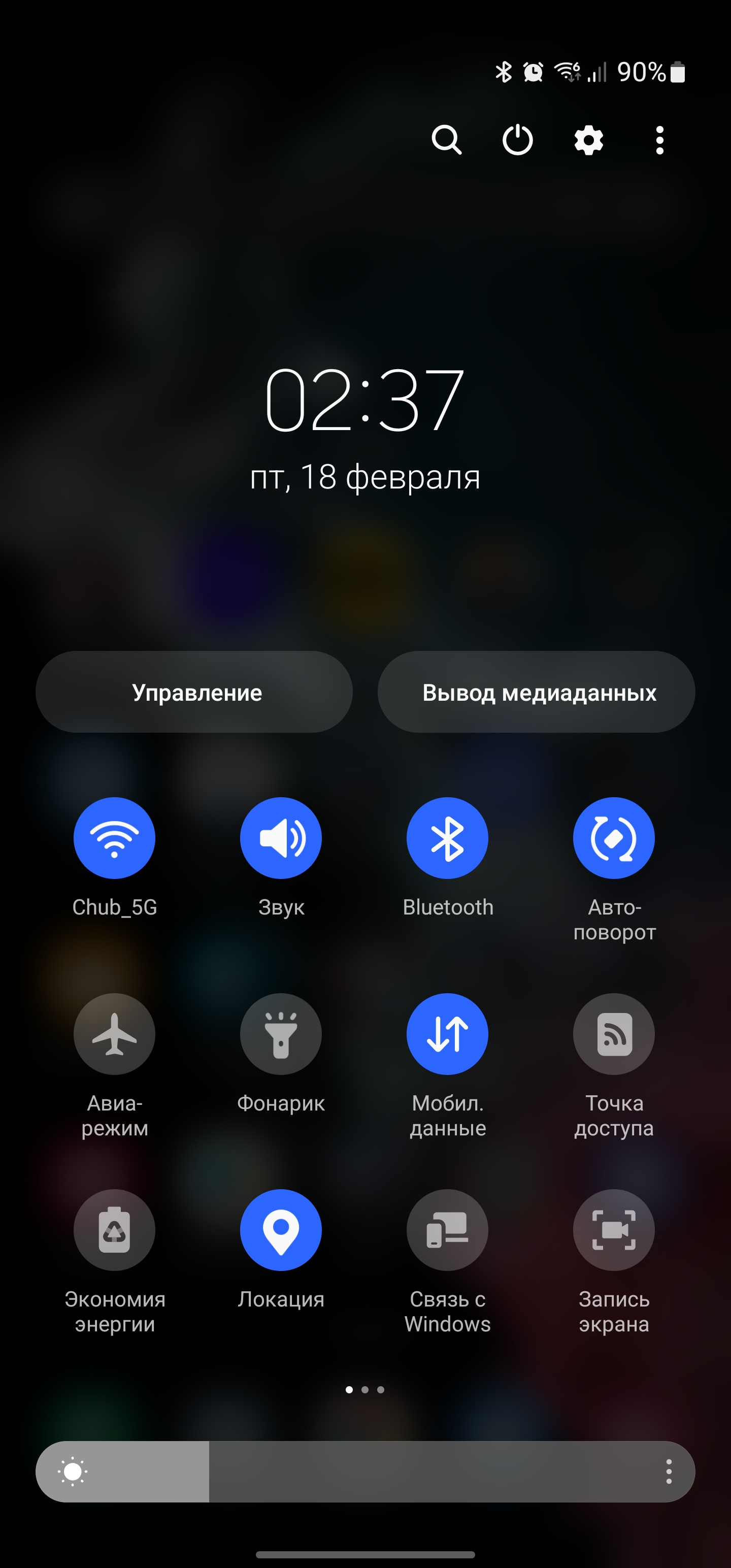Image resolution: width=731 pixels, height=1568 pixels.
Task: Turn on the Фонарик flashlight
Action: pyautogui.click(x=281, y=1034)
